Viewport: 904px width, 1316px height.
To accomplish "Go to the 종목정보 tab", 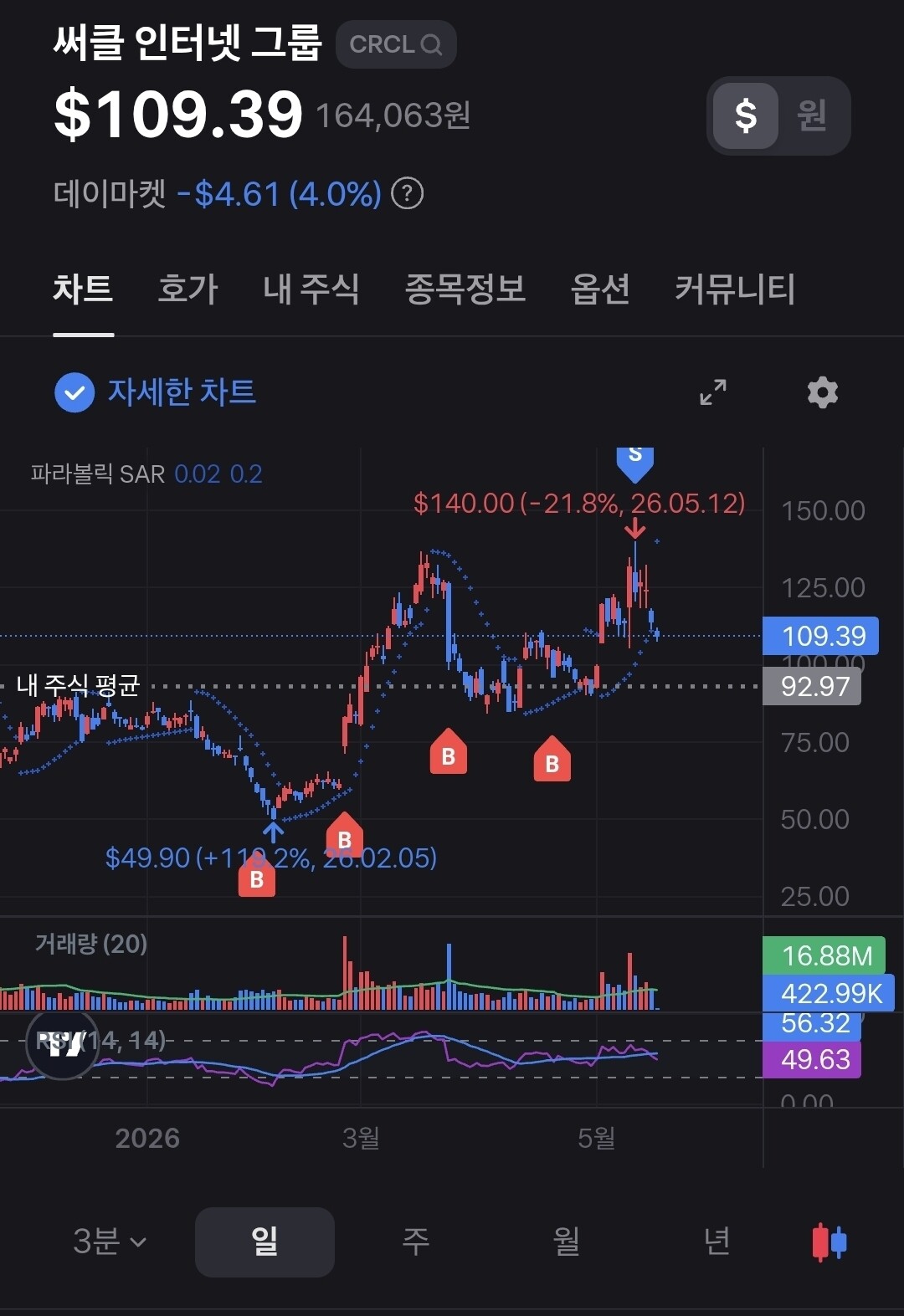I will pos(465,289).
